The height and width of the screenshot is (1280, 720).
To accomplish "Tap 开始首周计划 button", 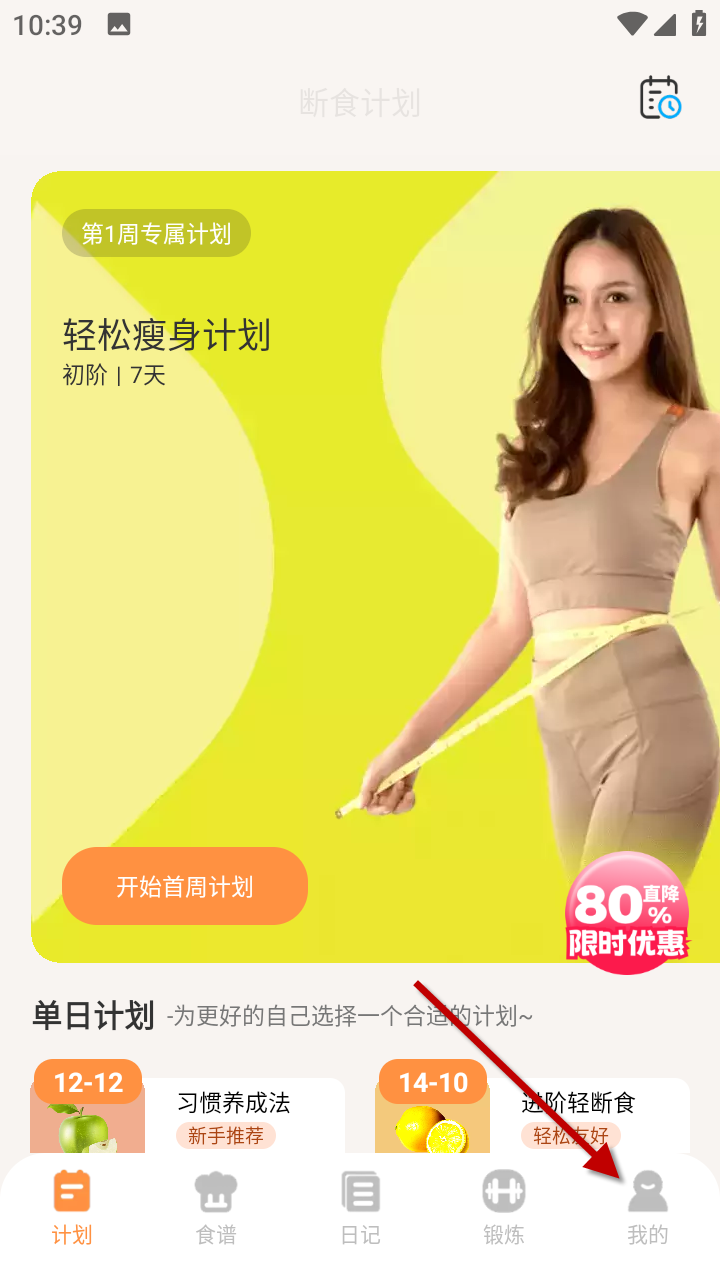I will [x=185, y=886].
